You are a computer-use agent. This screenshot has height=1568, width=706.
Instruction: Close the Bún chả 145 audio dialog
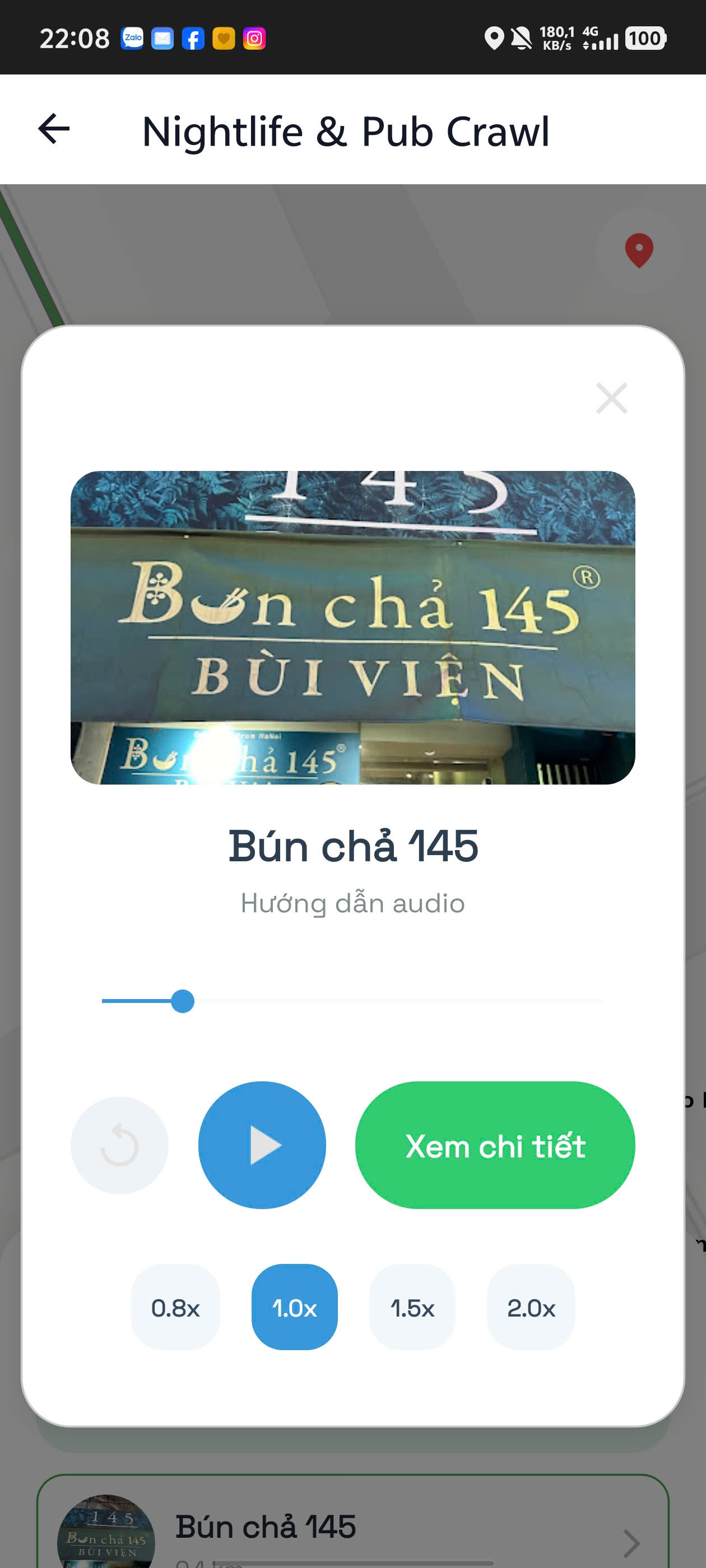coord(611,398)
